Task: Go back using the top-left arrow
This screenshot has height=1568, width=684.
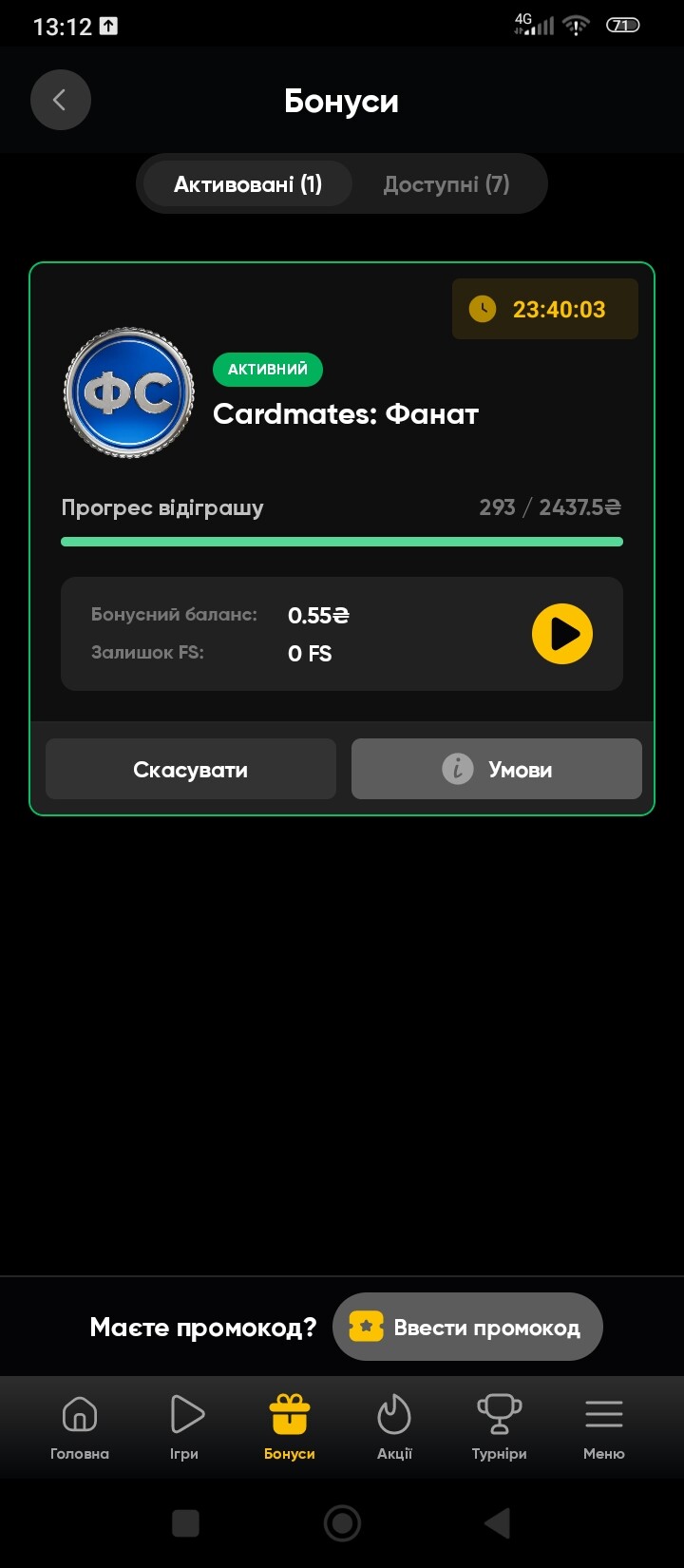Action: (61, 100)
